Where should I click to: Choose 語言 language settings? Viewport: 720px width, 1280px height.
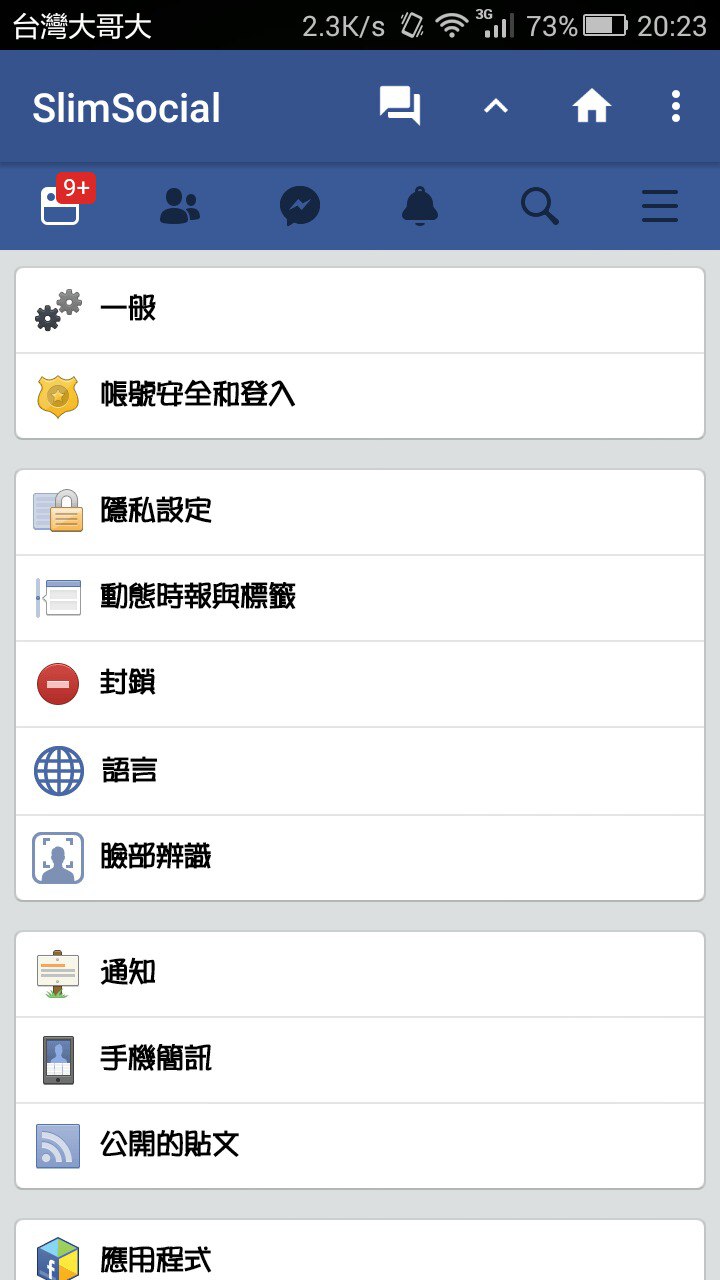[360, 771]
